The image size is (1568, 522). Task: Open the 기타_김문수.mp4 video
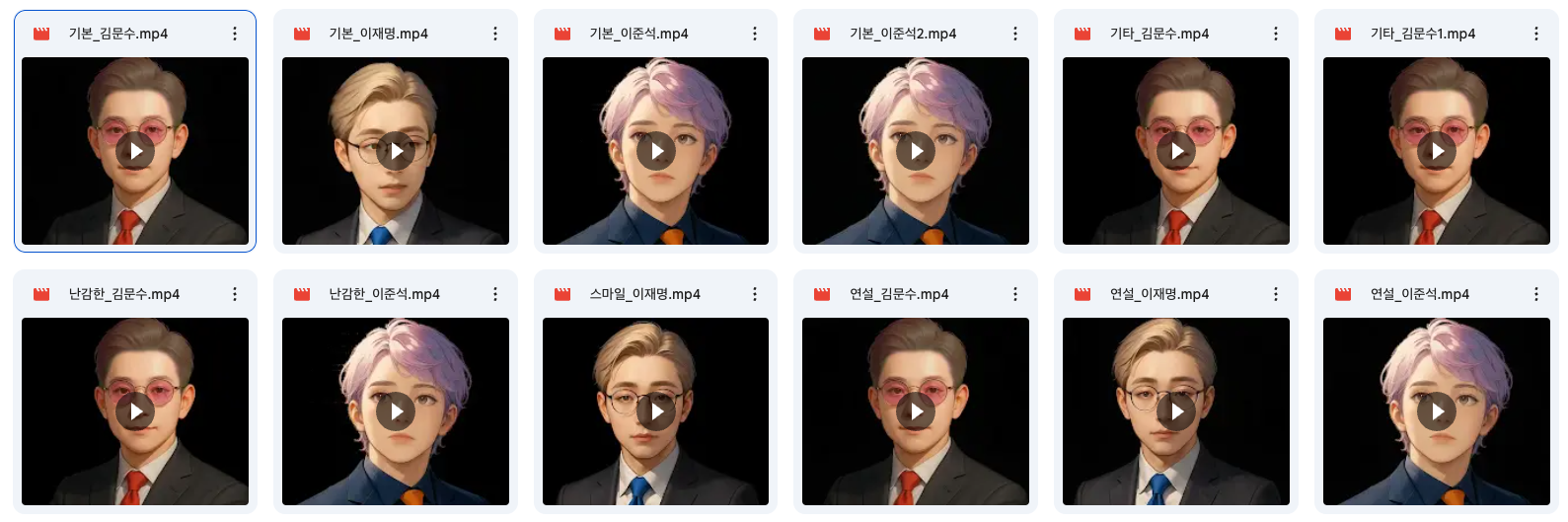pos(1176,151)
